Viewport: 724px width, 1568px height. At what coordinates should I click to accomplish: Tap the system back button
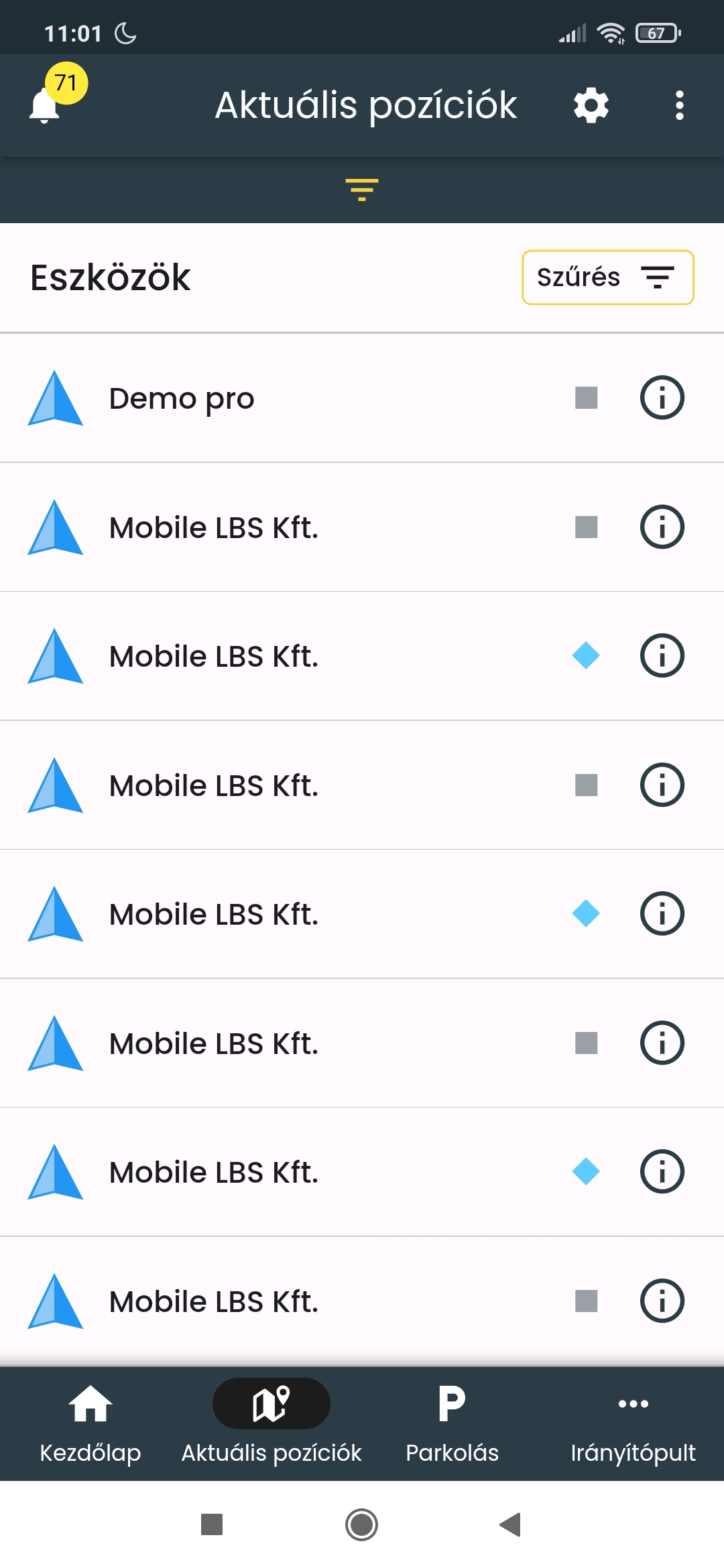511,1524
